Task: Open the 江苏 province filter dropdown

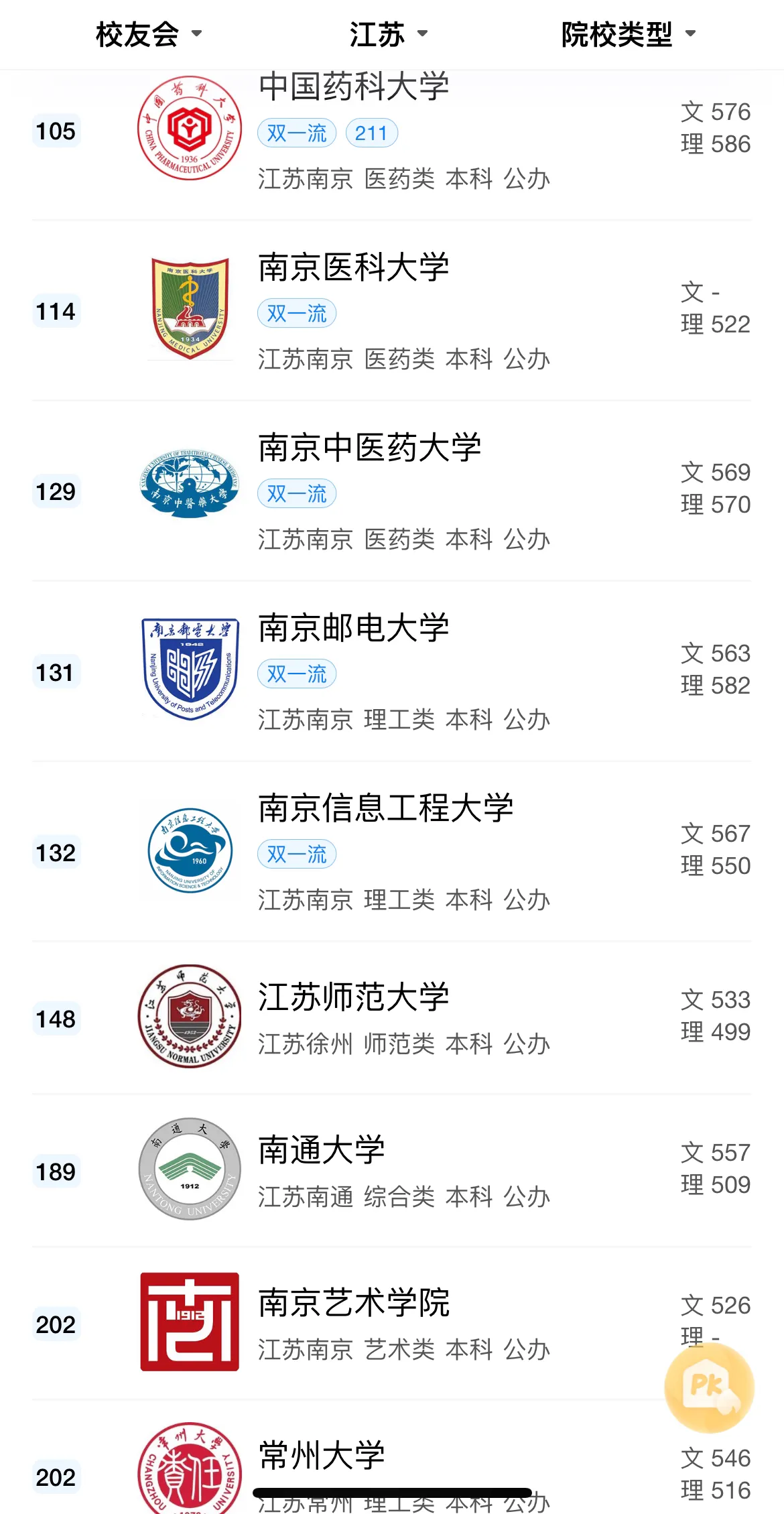Action: [389, 34]
